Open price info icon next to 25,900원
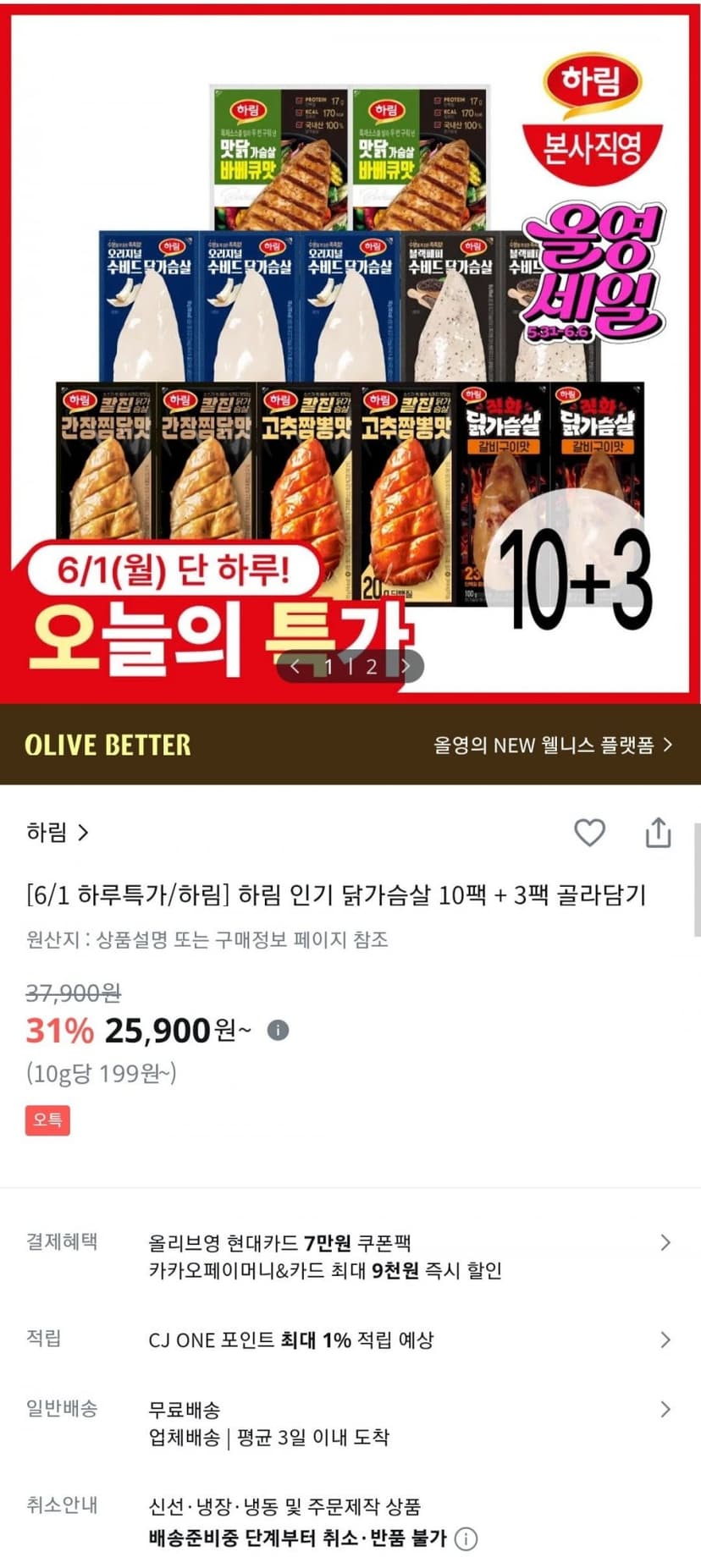The image size is (701, 1568). tap(278, 1030)
